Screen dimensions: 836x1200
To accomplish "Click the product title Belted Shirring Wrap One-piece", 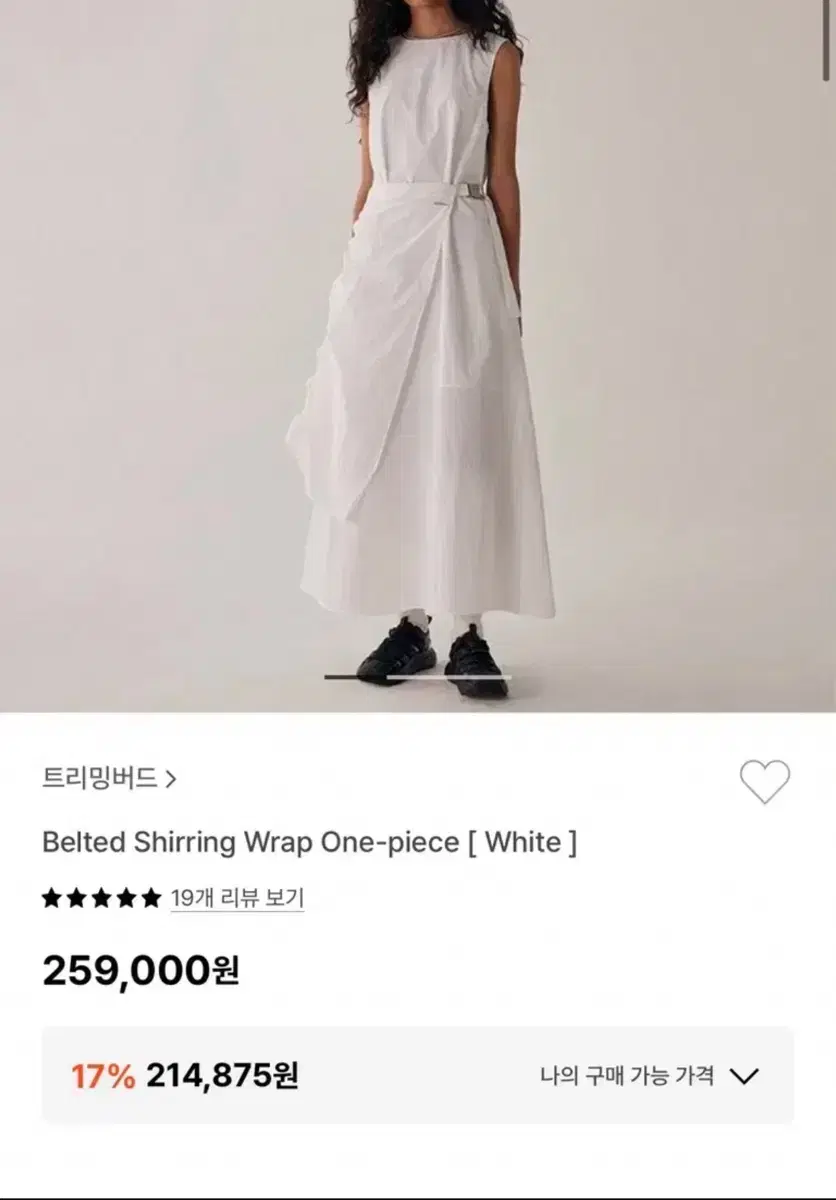I will tap(310, 843).
